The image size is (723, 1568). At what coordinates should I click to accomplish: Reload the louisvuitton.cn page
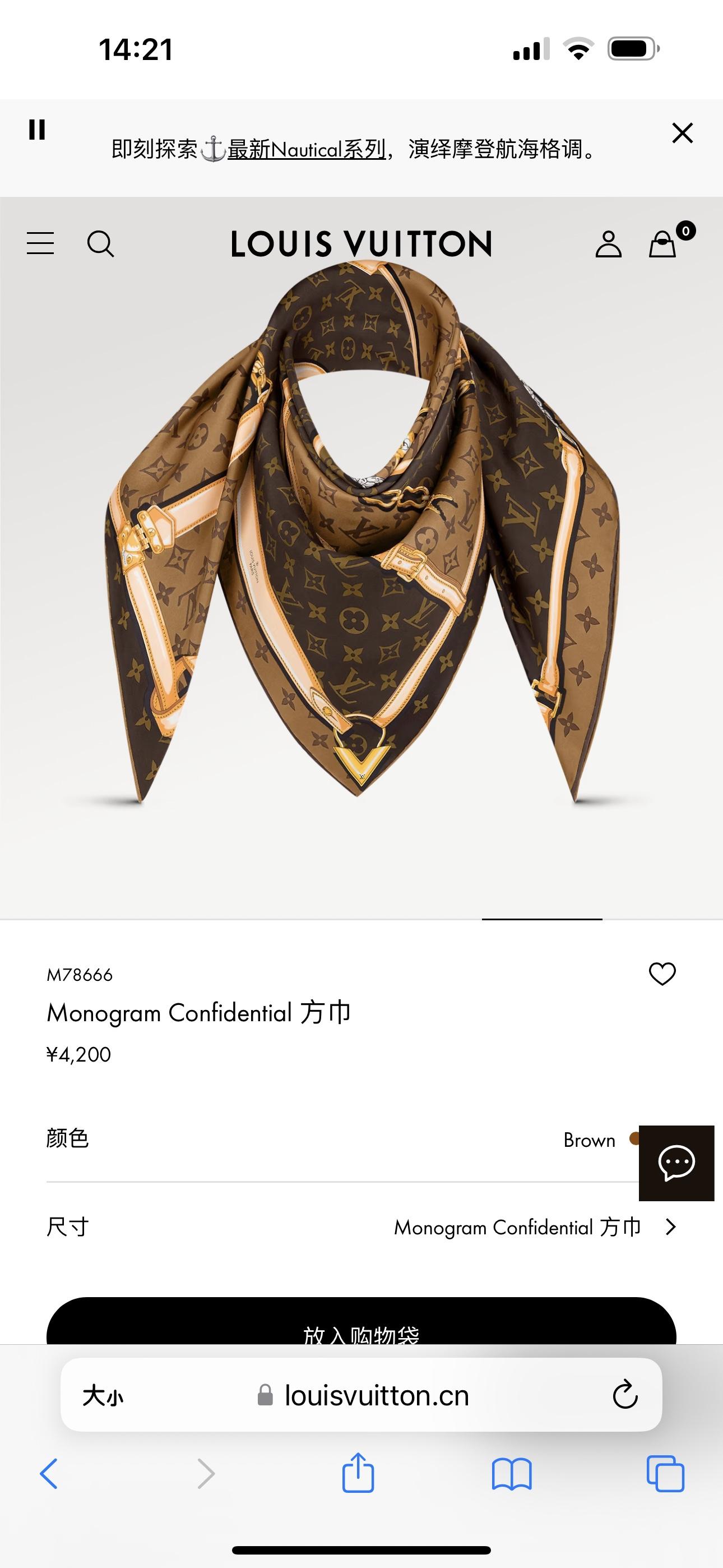click(624, 1395)
